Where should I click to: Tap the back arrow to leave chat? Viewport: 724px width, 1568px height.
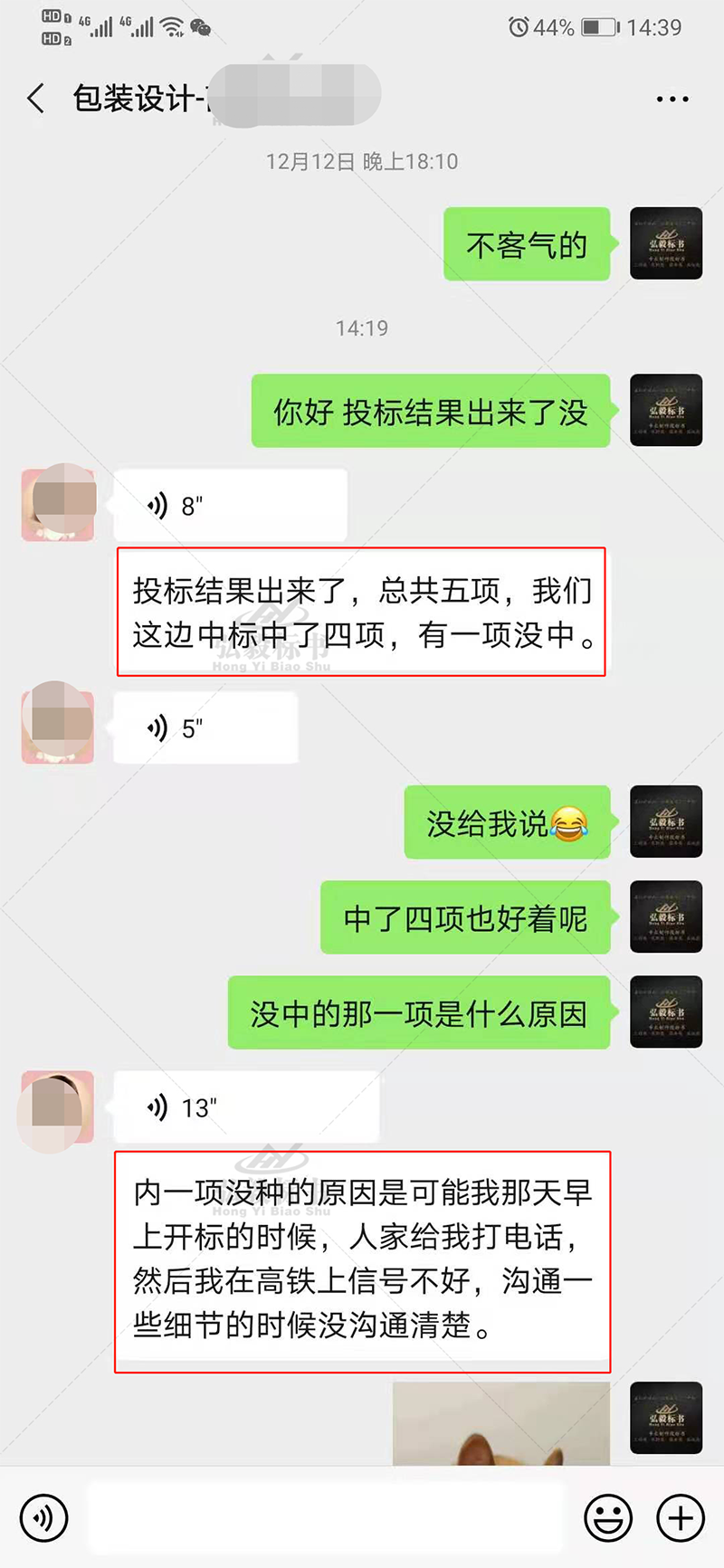point(34,98)
